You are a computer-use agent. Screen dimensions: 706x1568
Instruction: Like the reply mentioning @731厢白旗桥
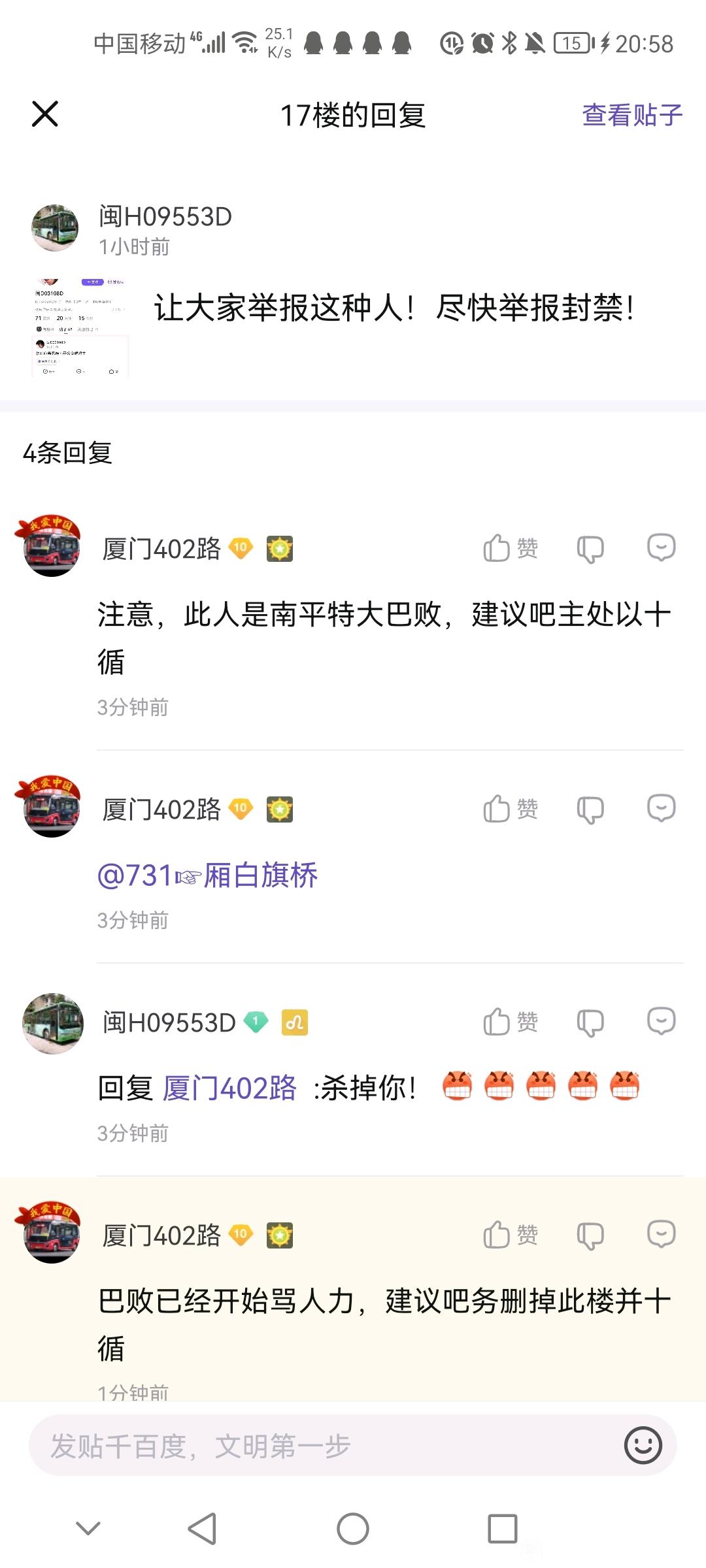point(510,809)
